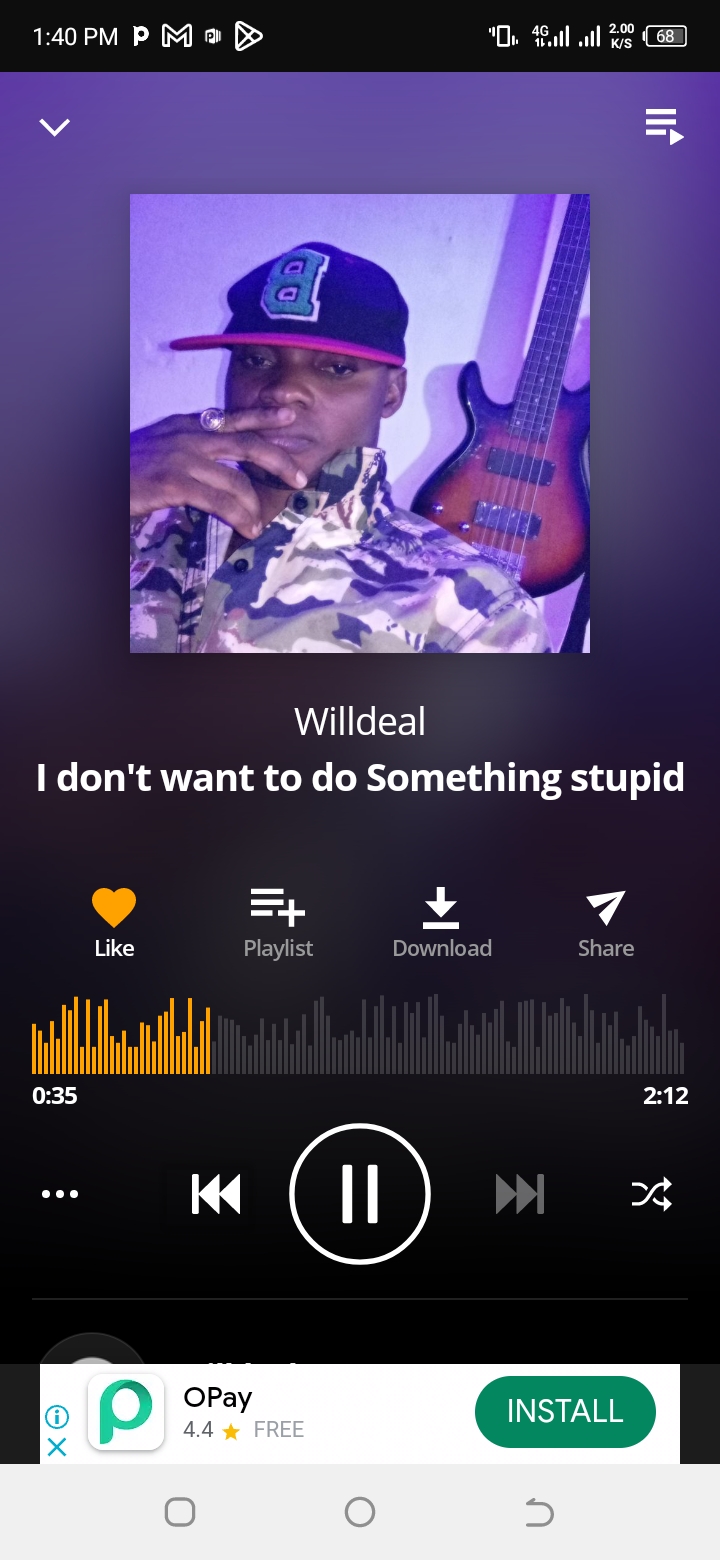This screenshot has width=720, height=1560.
Task: Go to the system home screen
Action: [360, 1512]
